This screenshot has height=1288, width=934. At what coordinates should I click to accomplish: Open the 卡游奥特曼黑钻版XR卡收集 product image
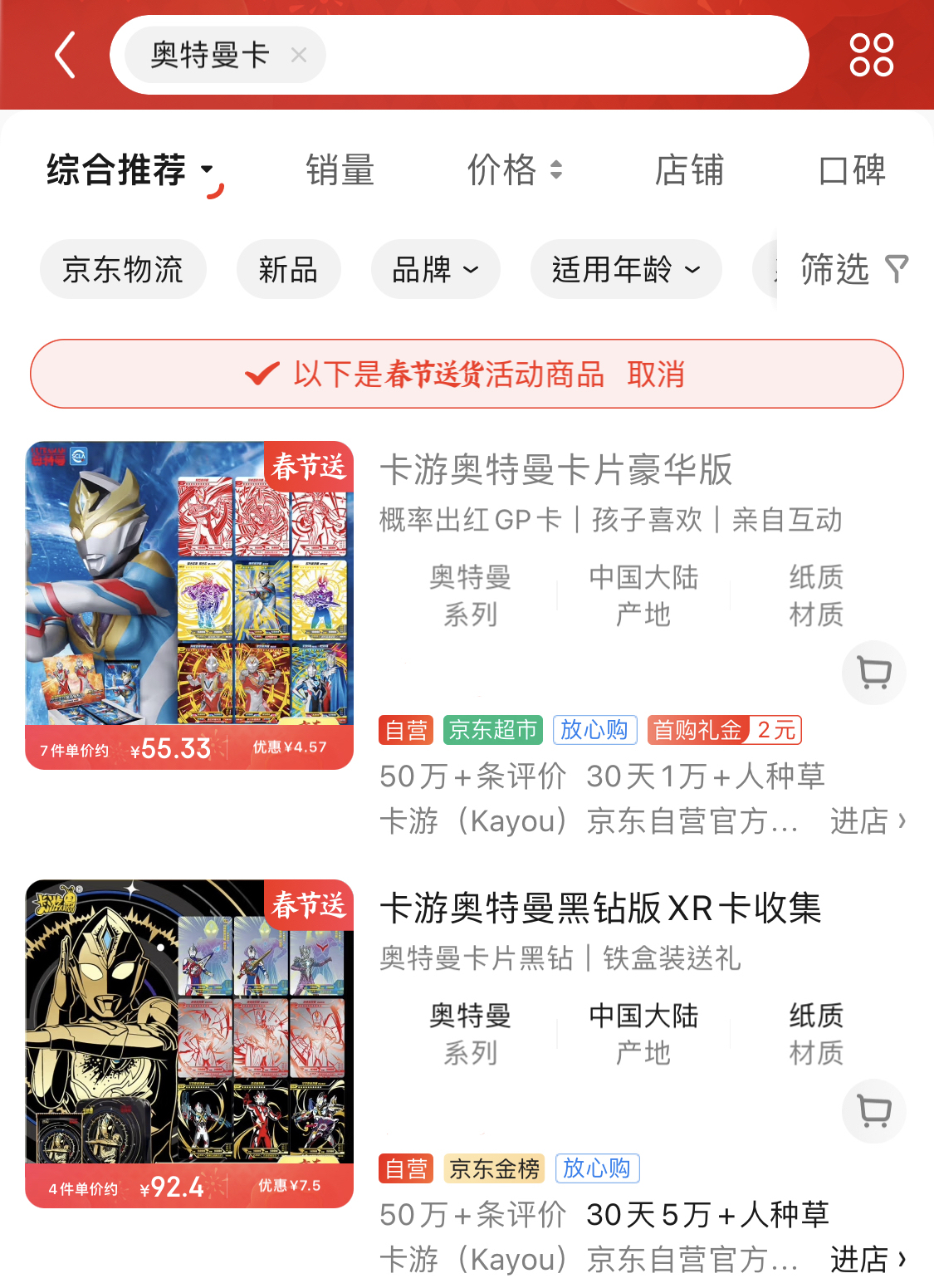[x=189, y=1043]
